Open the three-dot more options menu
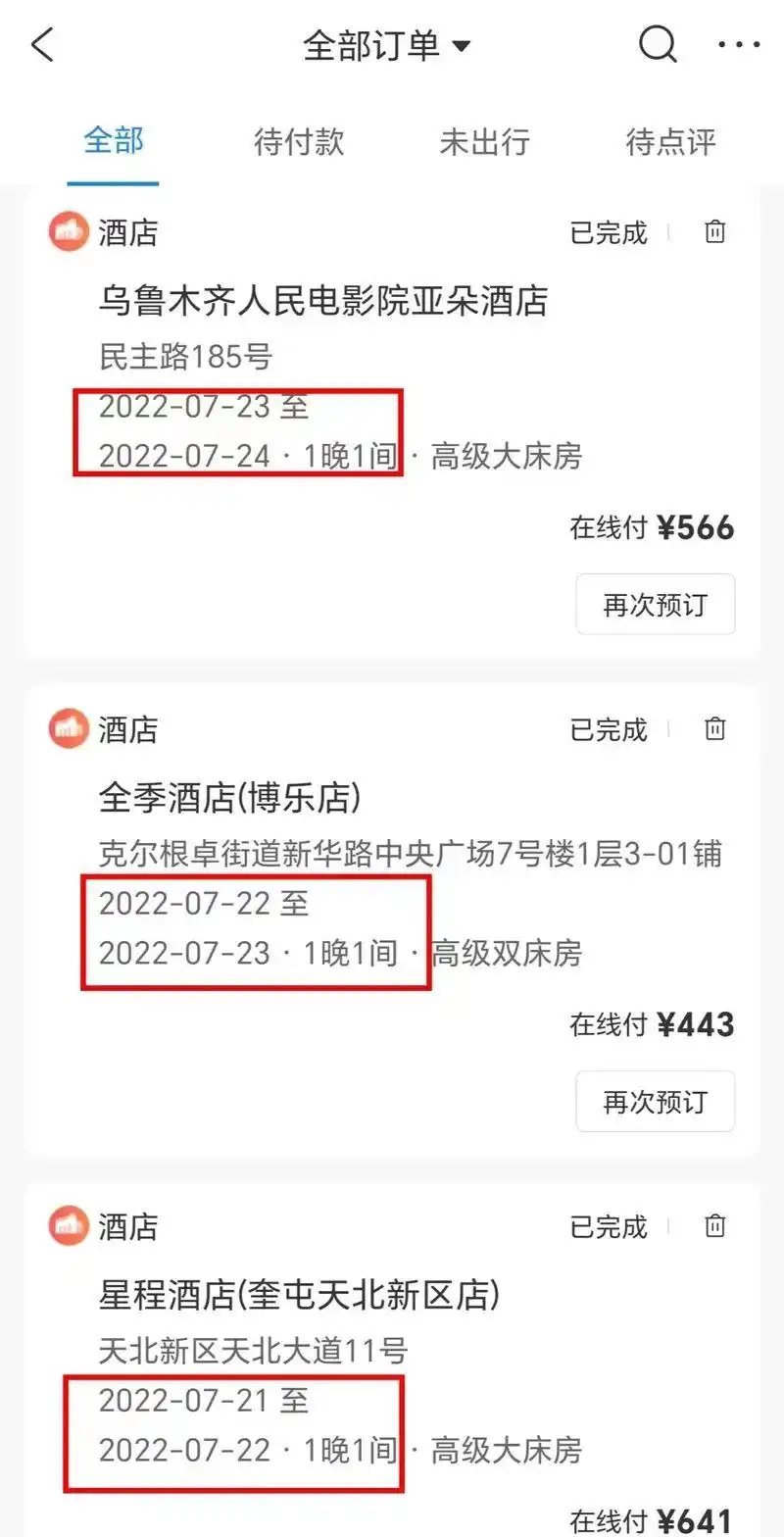Screen dimensions: 784x1537 click(738, 44)
